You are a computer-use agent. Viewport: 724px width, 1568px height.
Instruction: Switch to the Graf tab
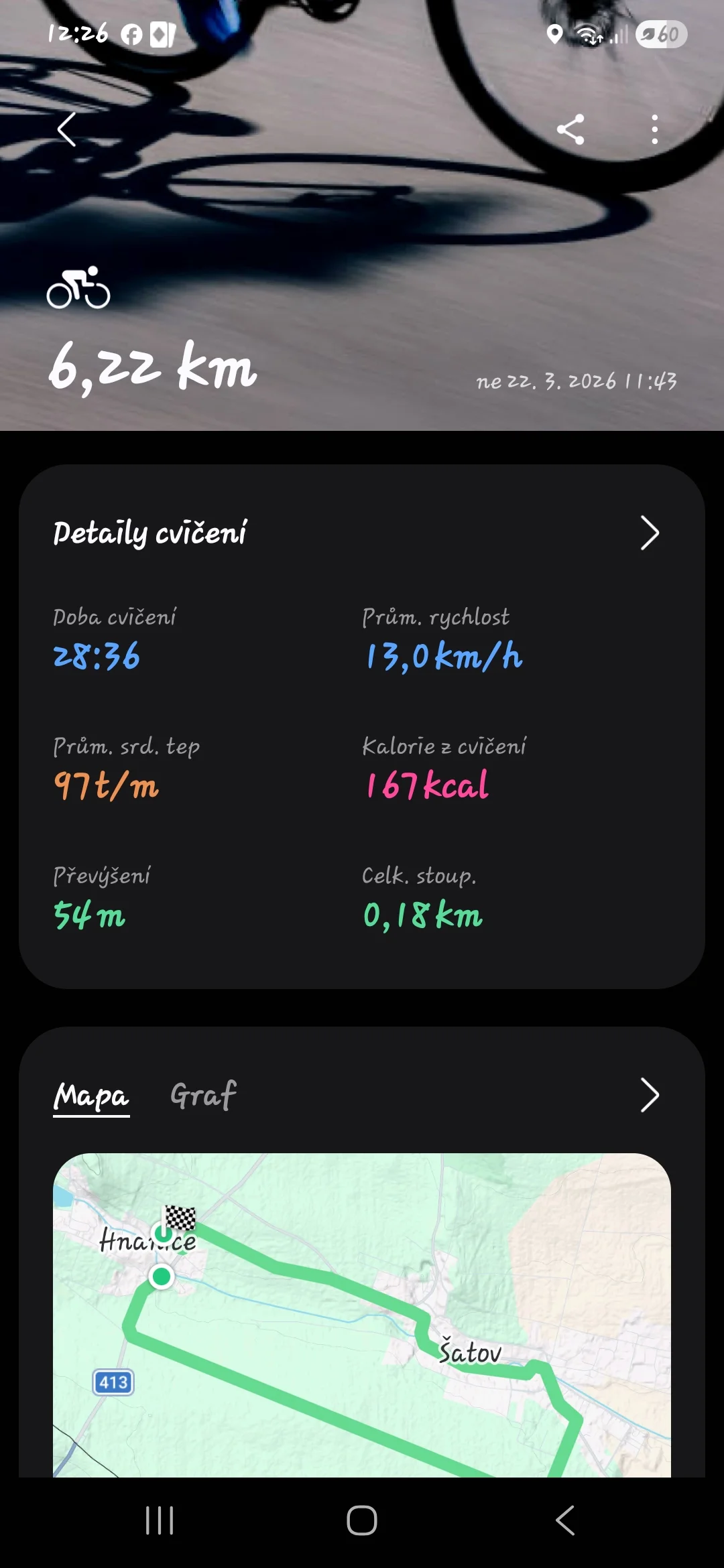[203, 1095]
